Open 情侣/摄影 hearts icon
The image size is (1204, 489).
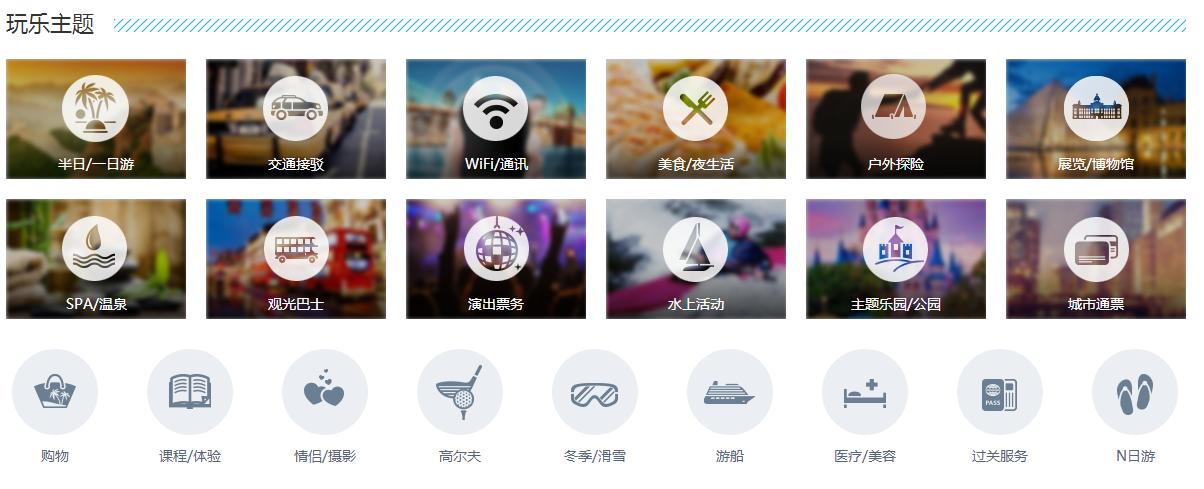tap(325, 392)
